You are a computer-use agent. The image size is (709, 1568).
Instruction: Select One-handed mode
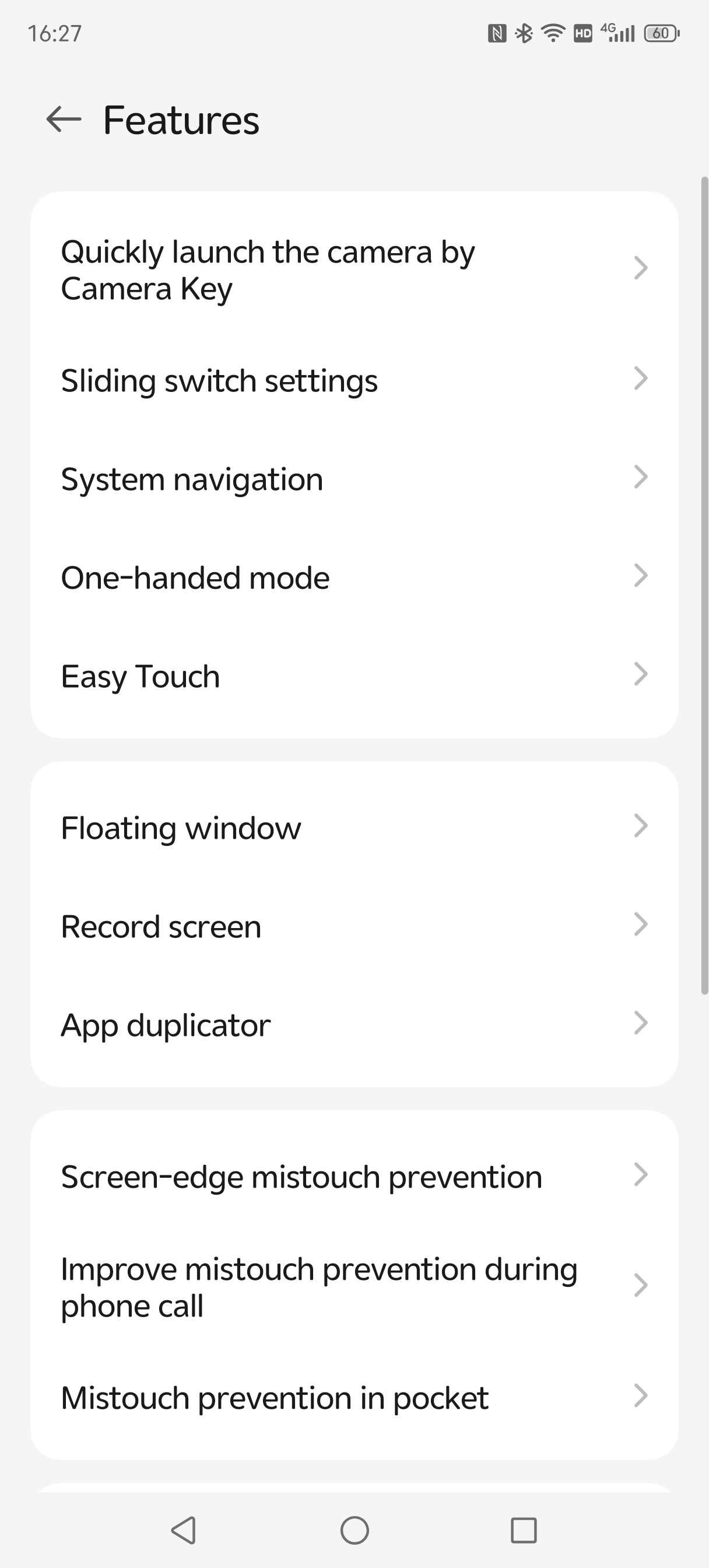point(353,577)
